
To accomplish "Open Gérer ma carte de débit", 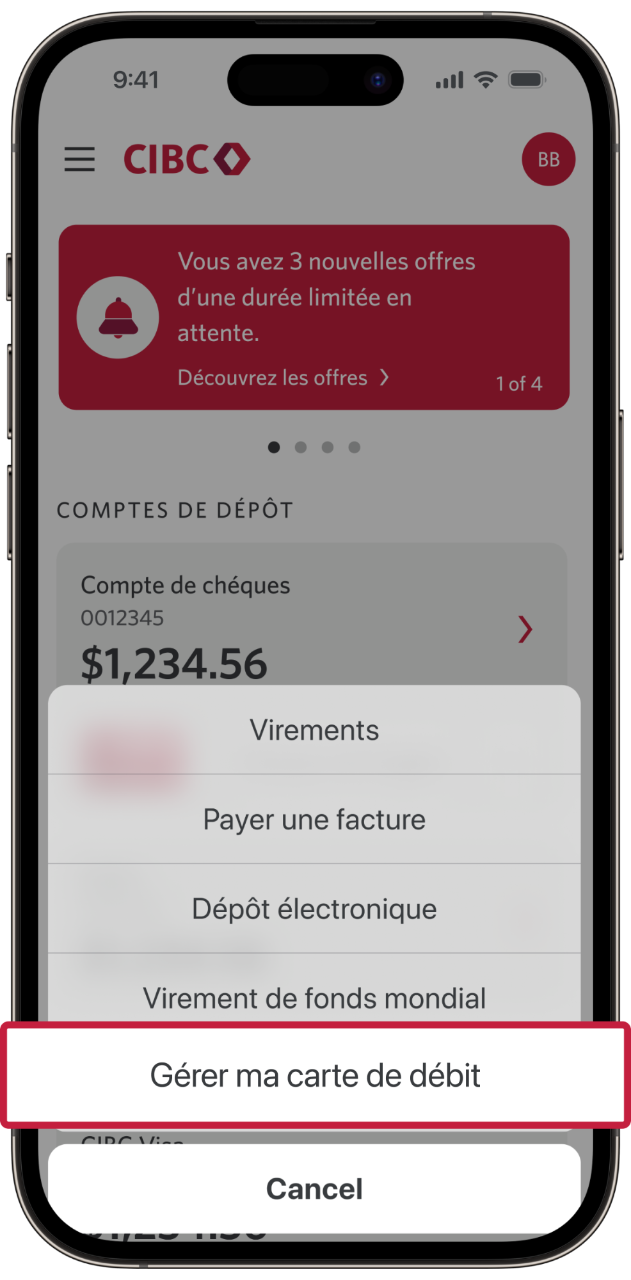I will pos(315,1075).
